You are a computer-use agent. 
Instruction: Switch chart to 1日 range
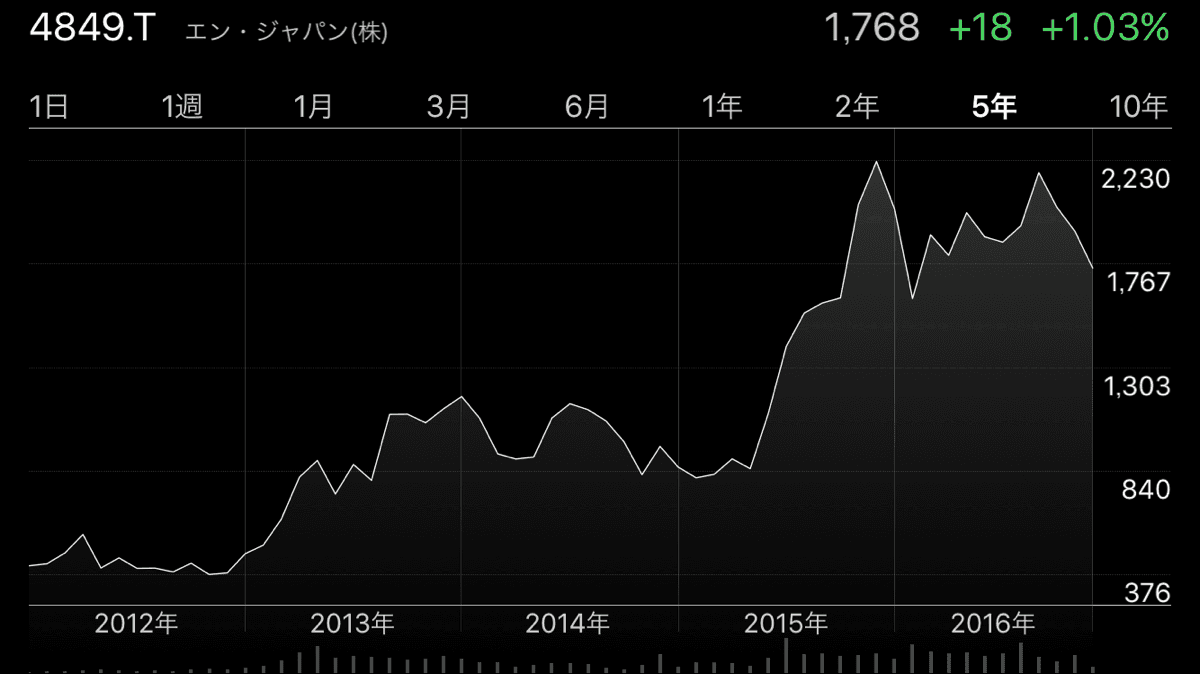[x=49, y=107]
